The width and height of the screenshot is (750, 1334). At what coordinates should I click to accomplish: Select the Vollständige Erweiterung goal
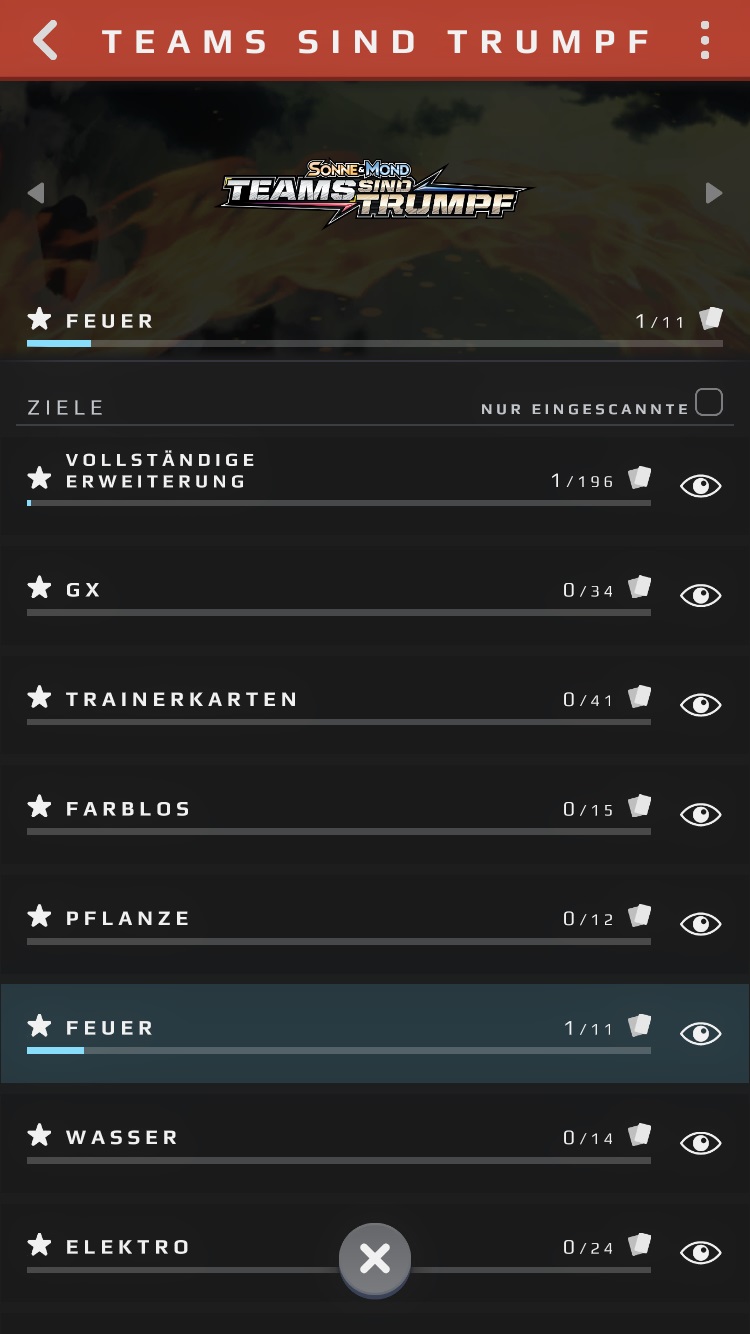pyautogui.click(x=300, y=480)
